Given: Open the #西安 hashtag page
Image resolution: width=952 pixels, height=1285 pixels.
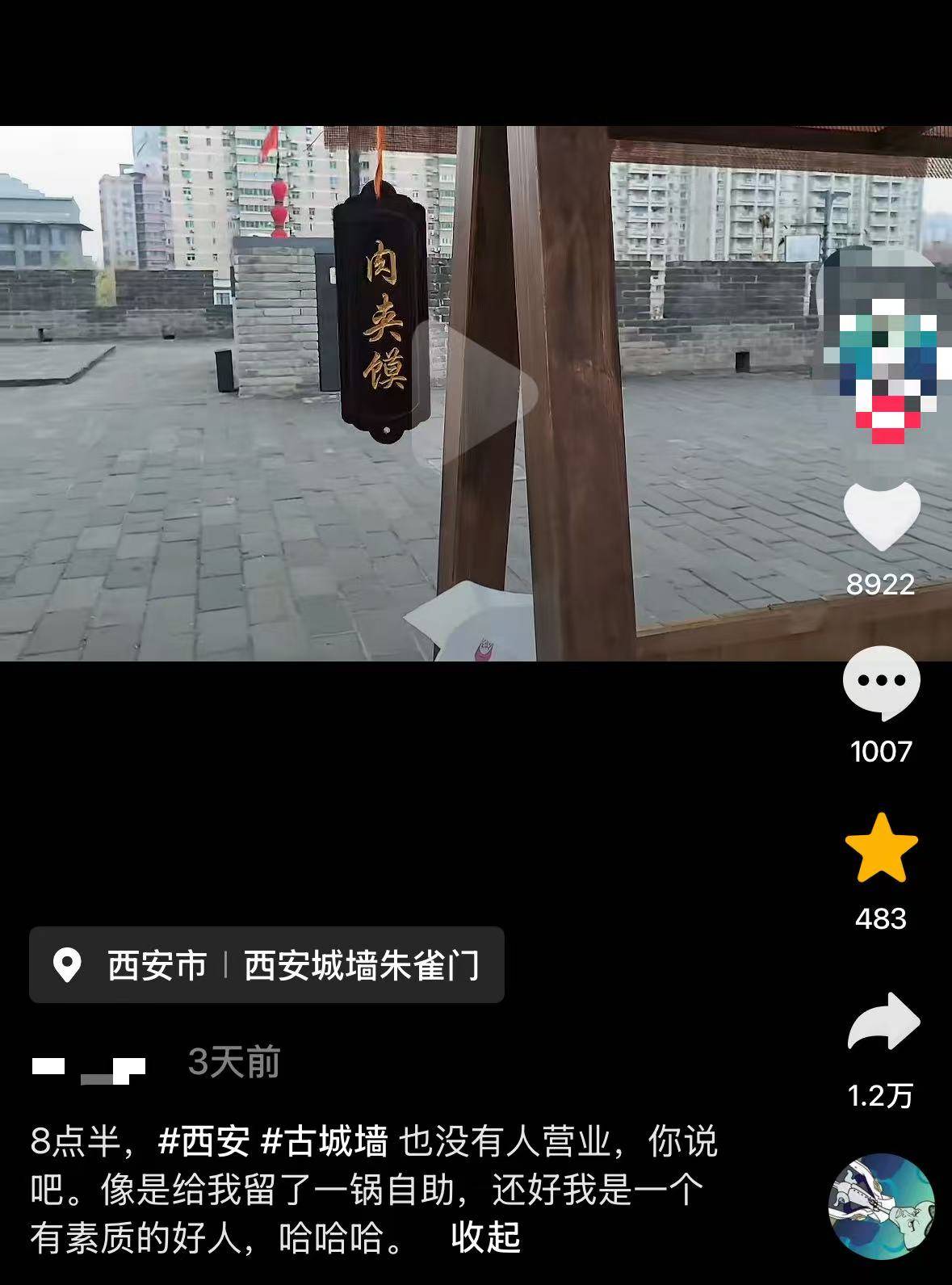Looking at the screenshot, I should point(208,1143).
